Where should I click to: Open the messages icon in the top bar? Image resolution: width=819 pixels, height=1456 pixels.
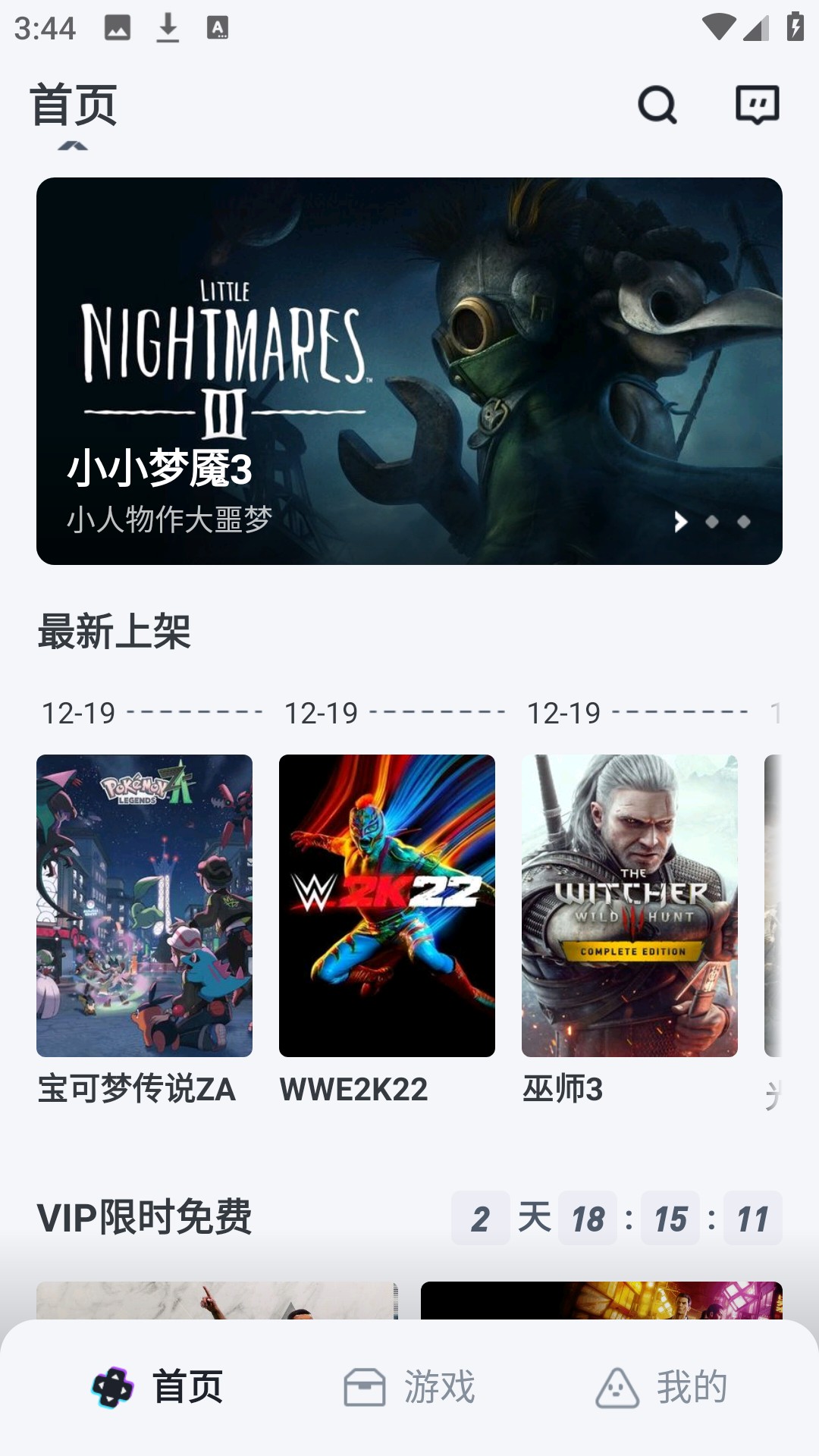point(758,106)
